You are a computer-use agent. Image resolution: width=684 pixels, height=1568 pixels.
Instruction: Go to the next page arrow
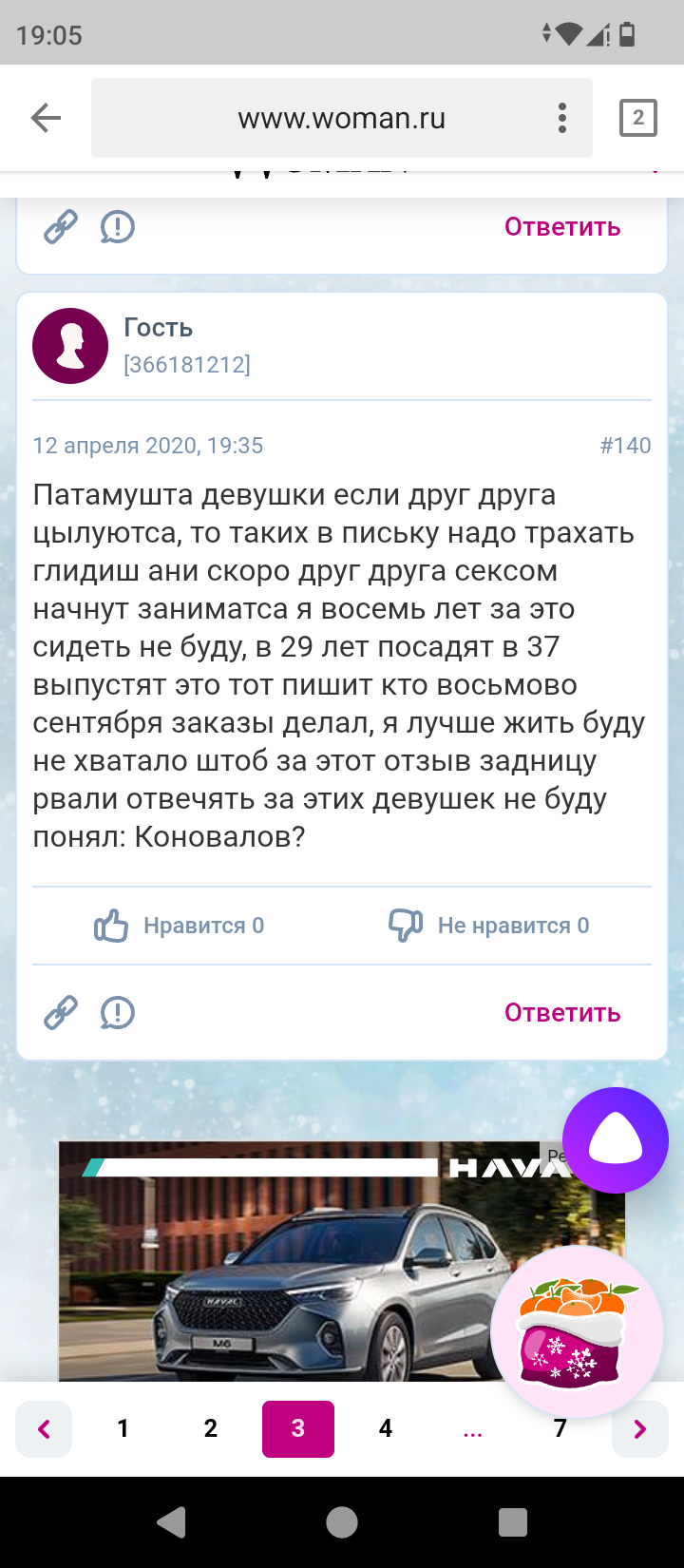(x=640, y=1428)
